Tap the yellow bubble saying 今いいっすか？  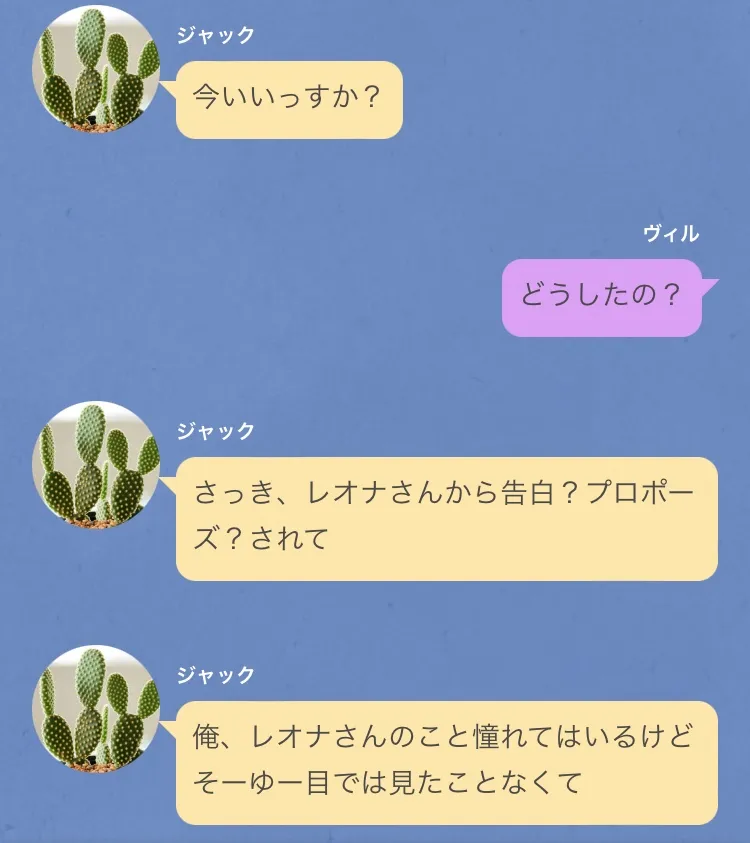pyautogui.click(x=290, y=96)
